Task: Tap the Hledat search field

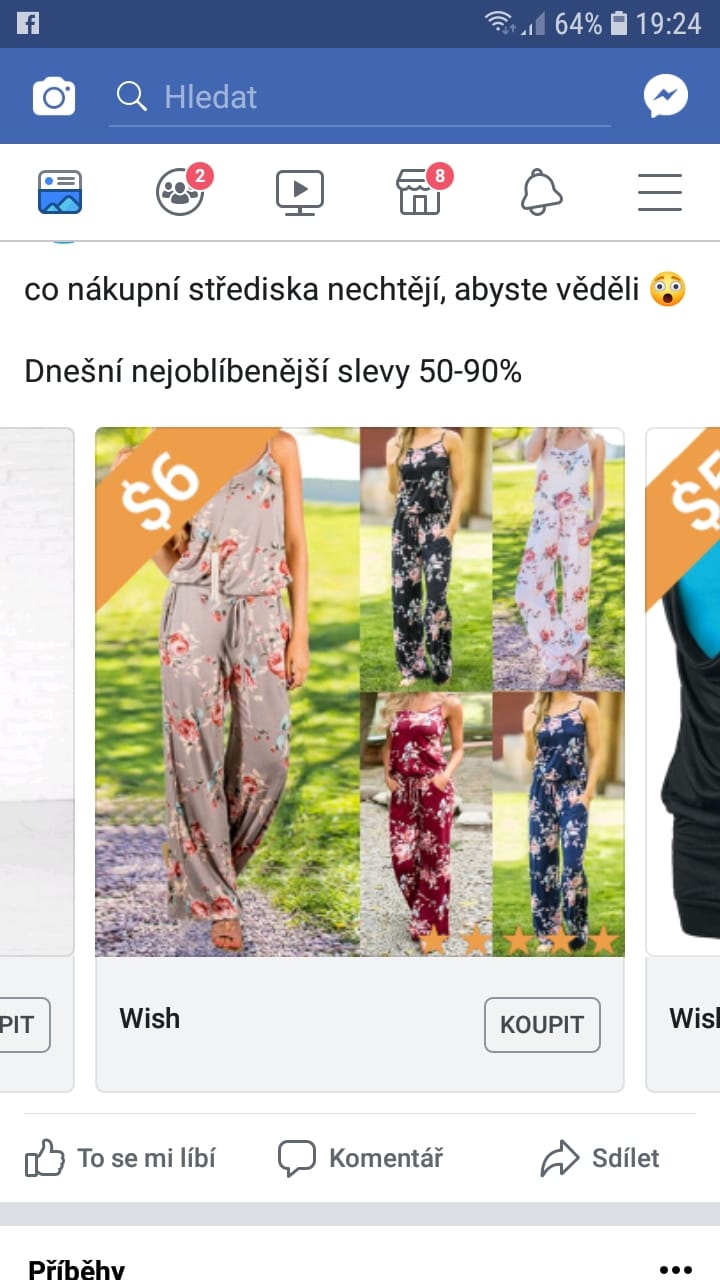Action: tap(360, 97)
